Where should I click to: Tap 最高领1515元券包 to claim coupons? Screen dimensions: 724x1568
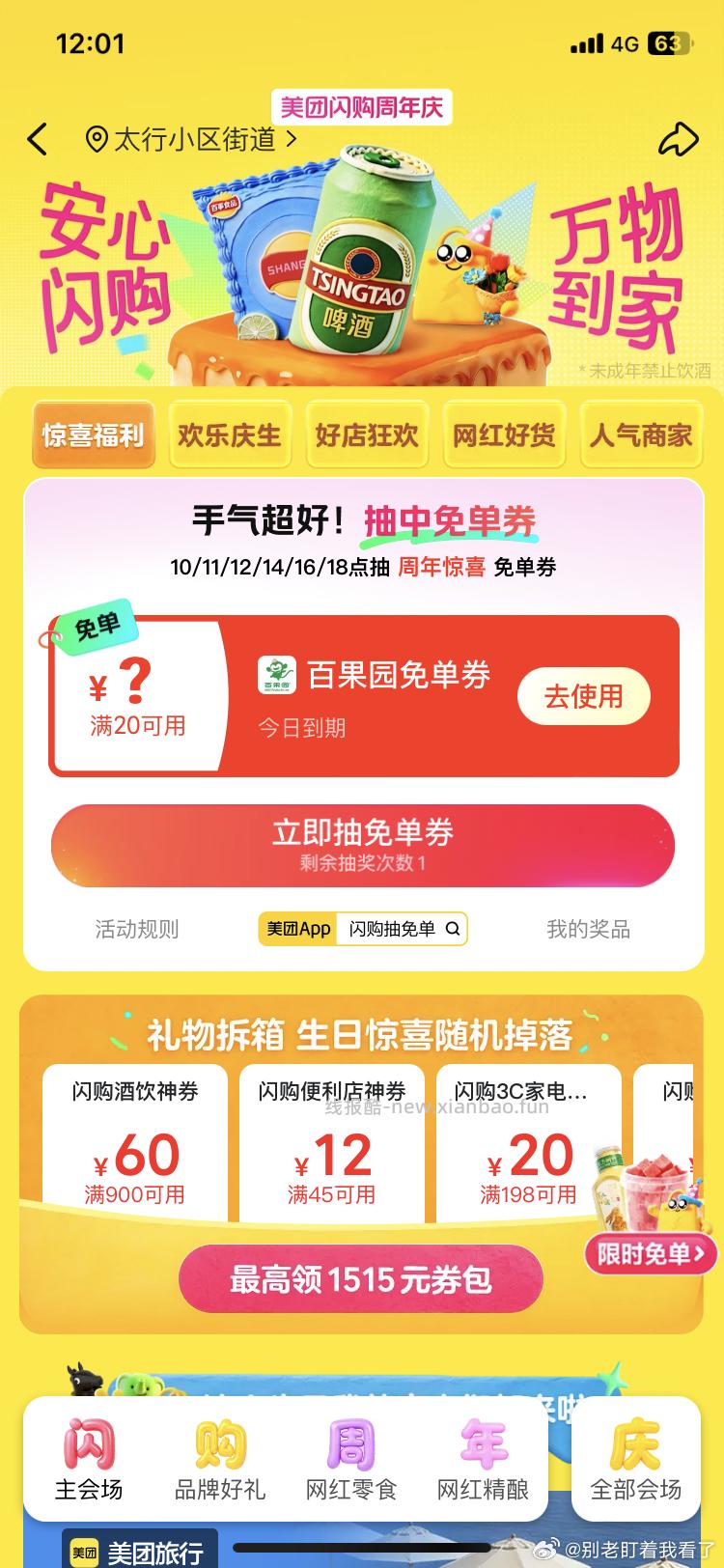coord(361,1280)
